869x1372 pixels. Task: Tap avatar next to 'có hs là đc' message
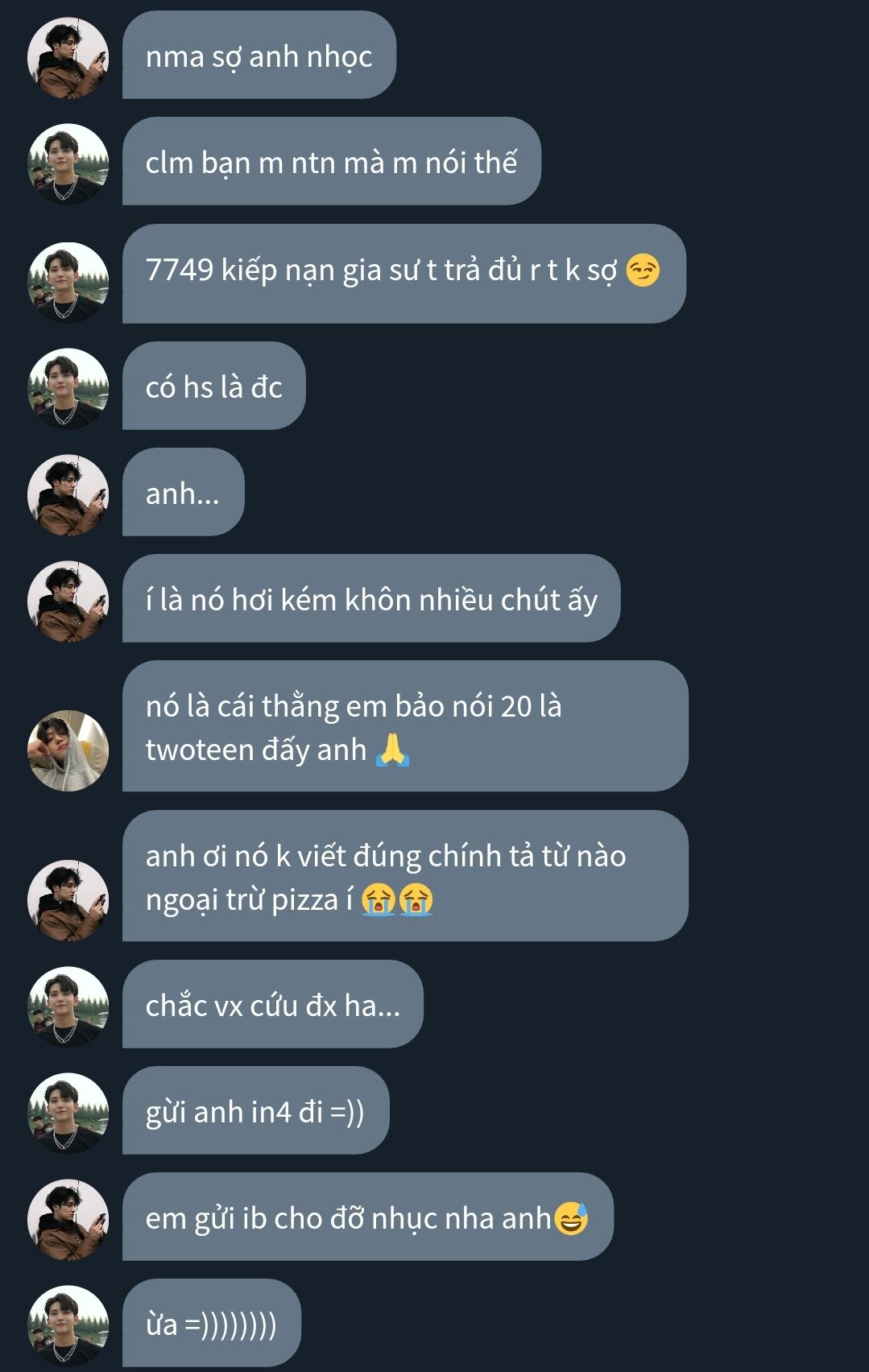point(68,388)
